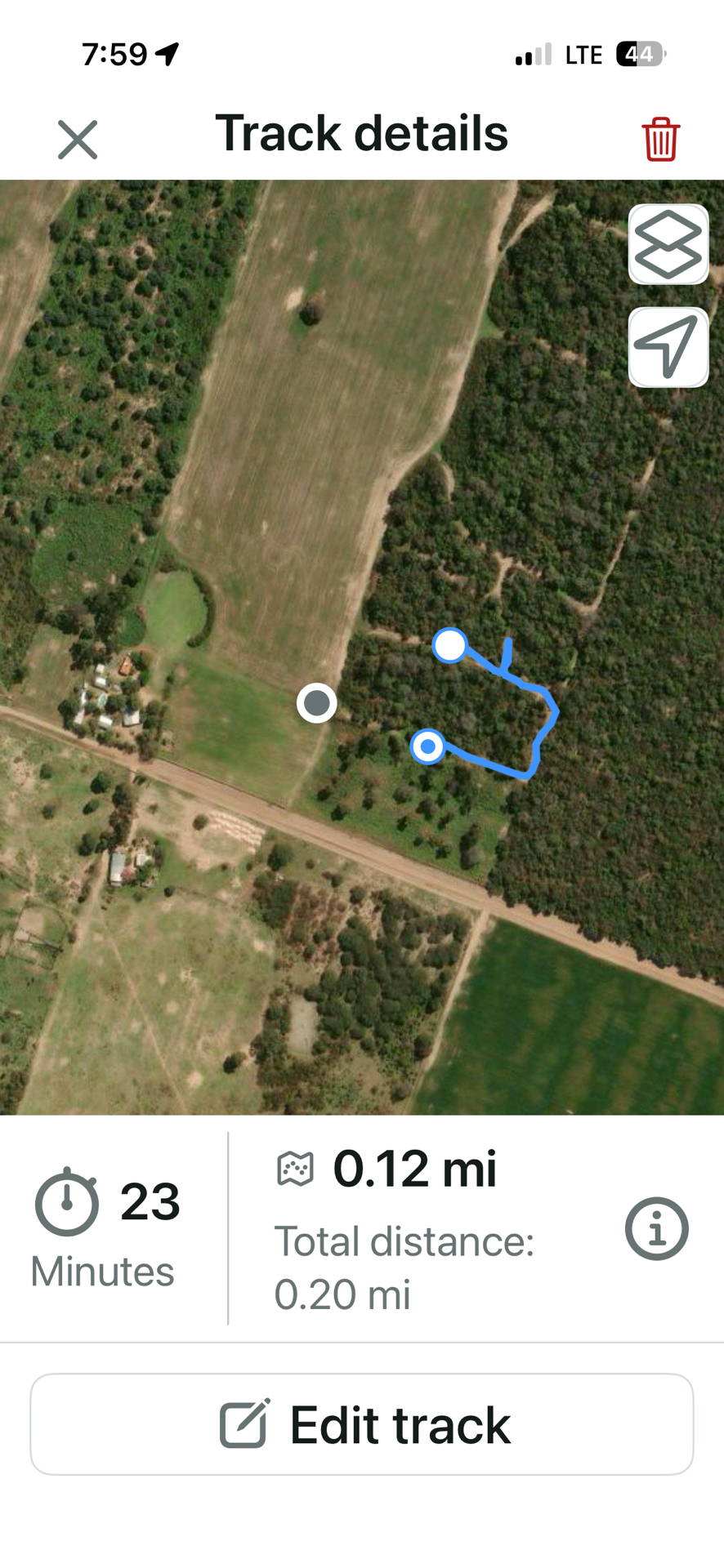Delete this track with the trash icon
The width and height of the screenshot is (724, 1568).
coord(660,139)
